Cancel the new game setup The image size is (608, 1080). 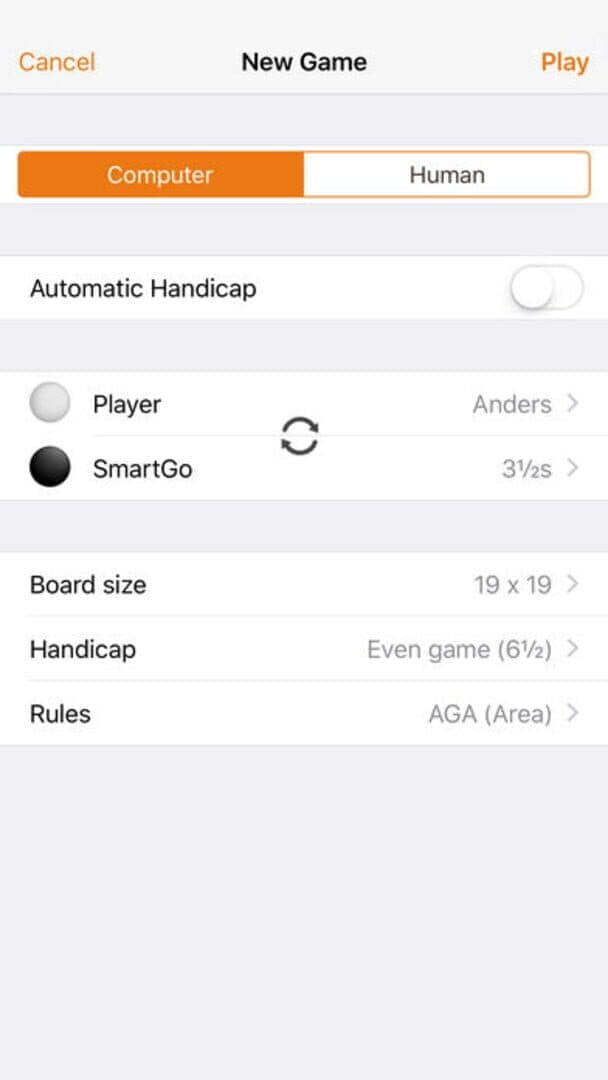coord(57,62)
